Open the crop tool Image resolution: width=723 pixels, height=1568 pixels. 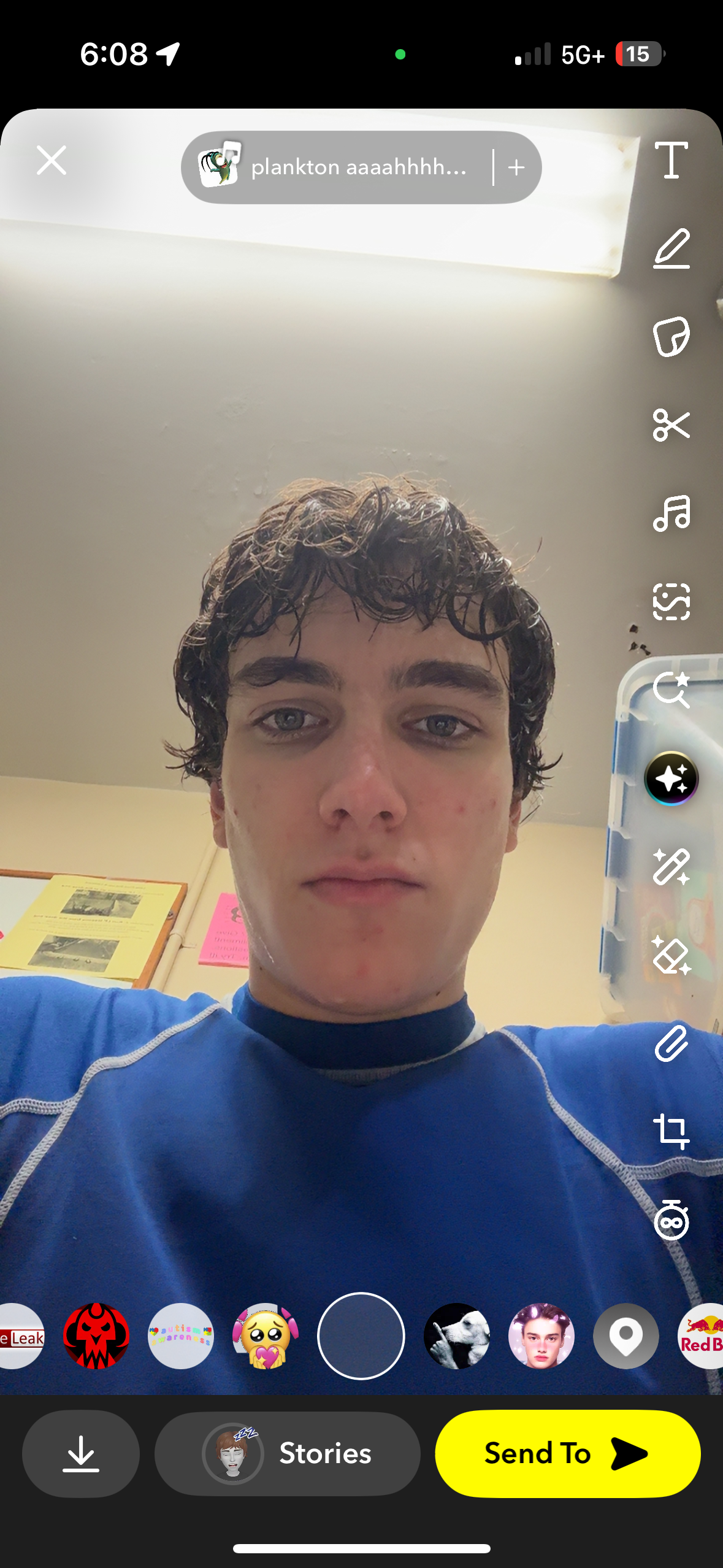tap(671, 1131)
